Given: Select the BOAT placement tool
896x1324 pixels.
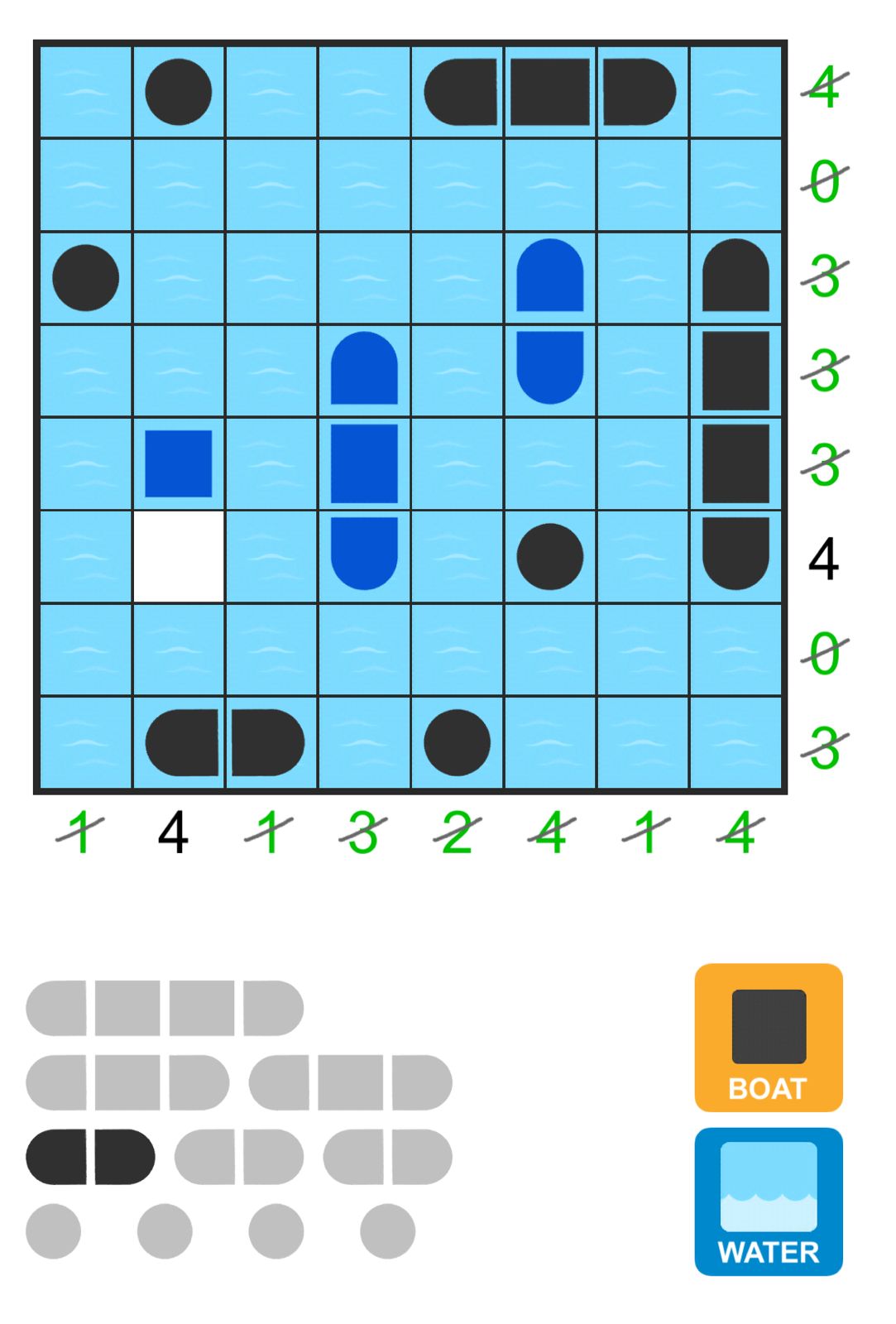Looking at the screenshot, I should point(768,1037).
